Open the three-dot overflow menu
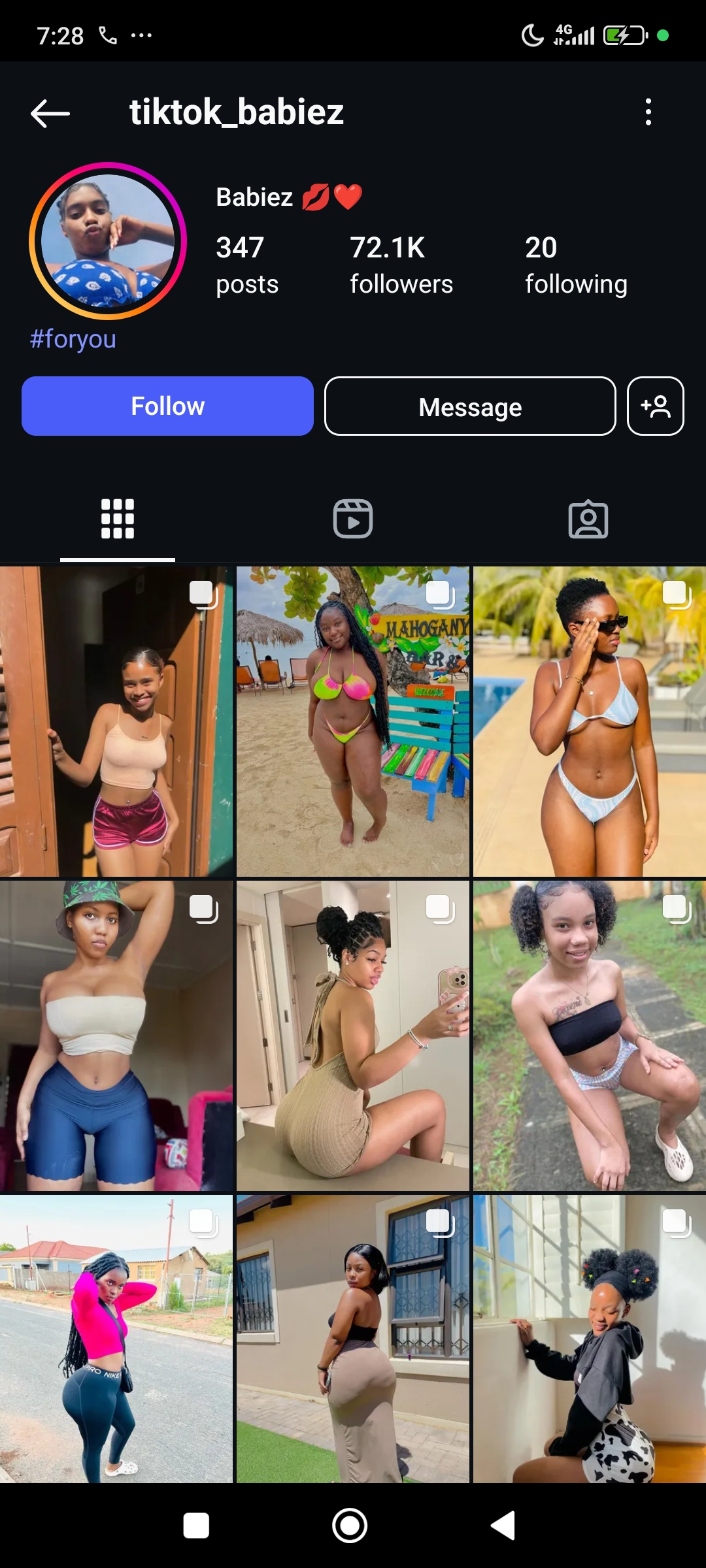 (648, 112)
